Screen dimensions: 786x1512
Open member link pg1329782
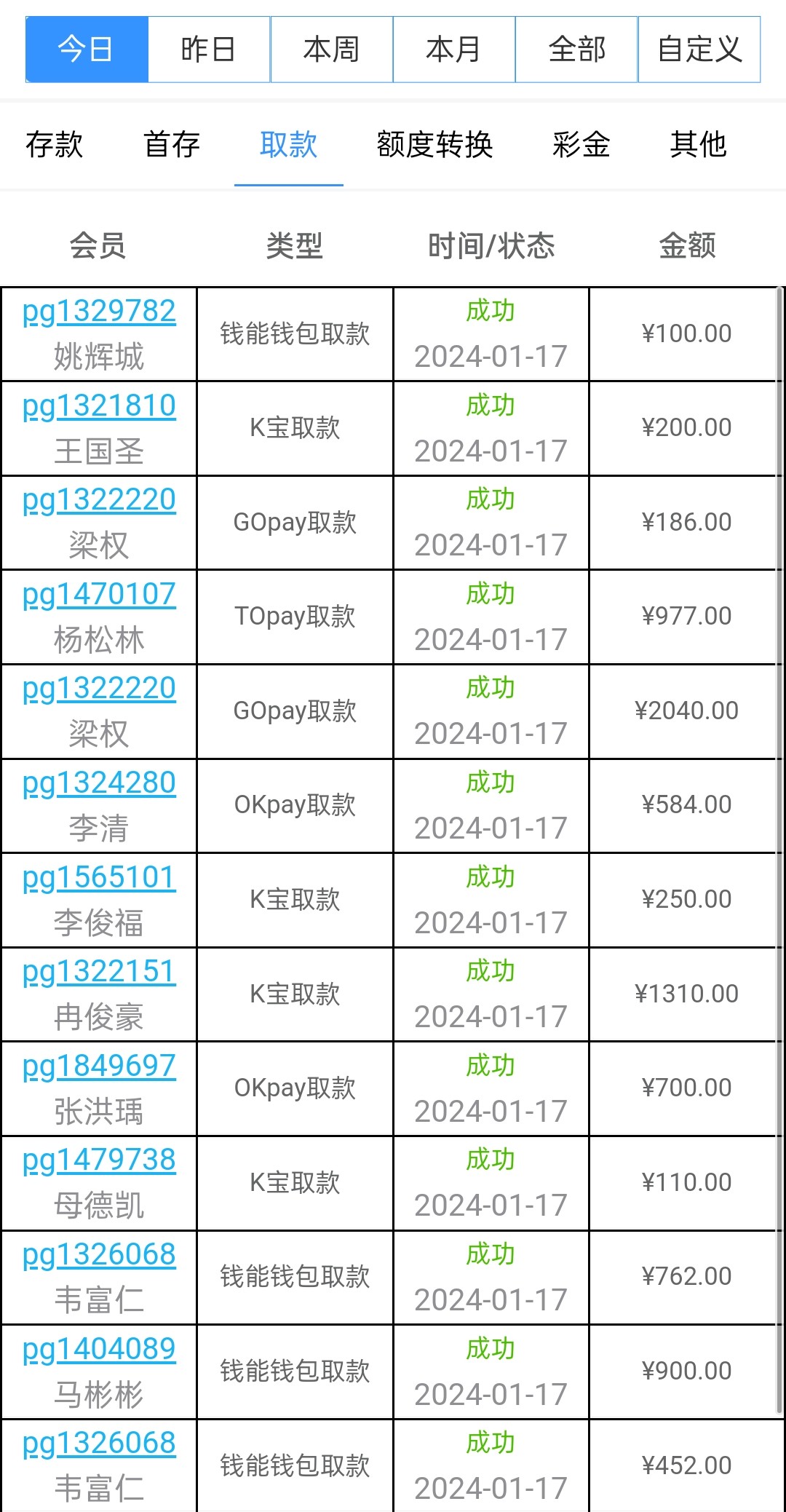[99, 312]
